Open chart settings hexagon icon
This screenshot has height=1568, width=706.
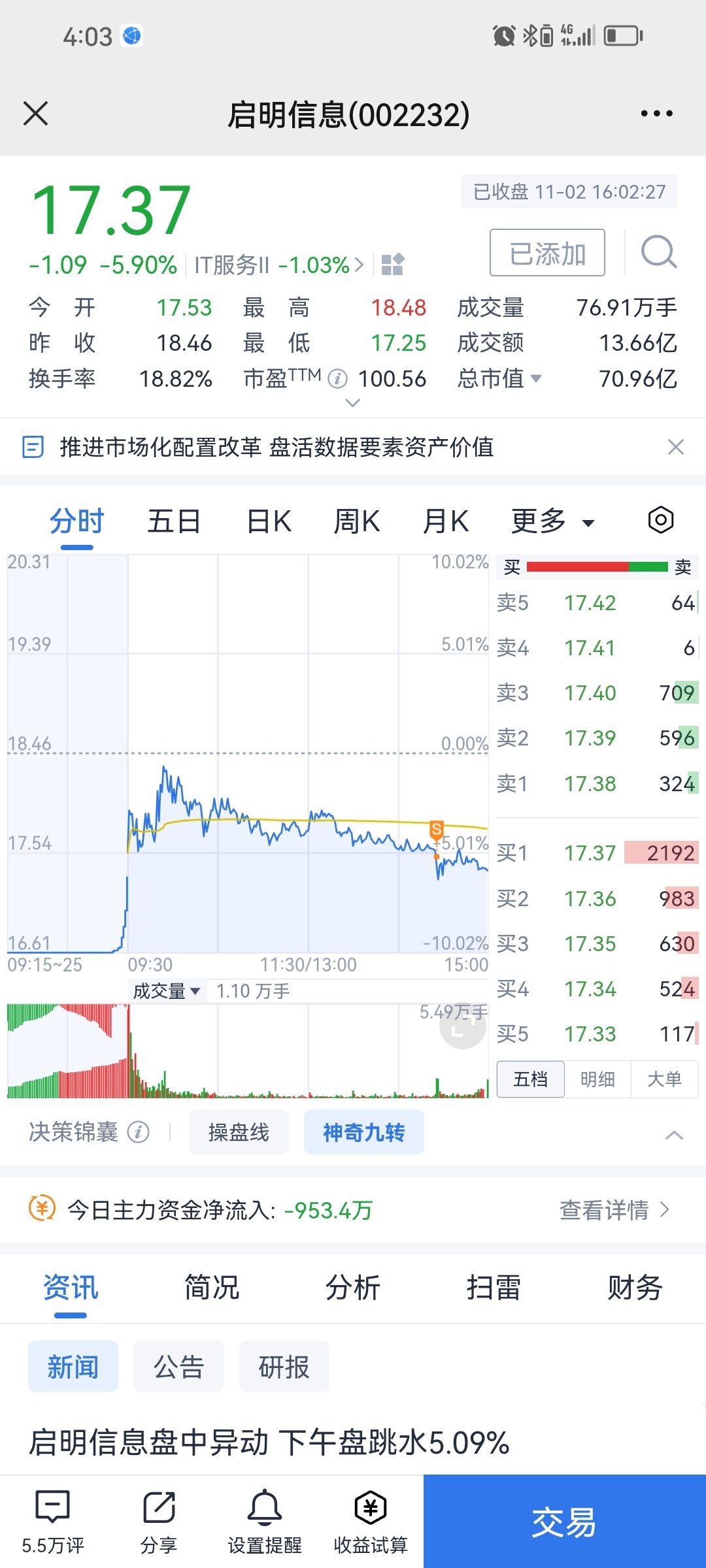tap(661, 521)
